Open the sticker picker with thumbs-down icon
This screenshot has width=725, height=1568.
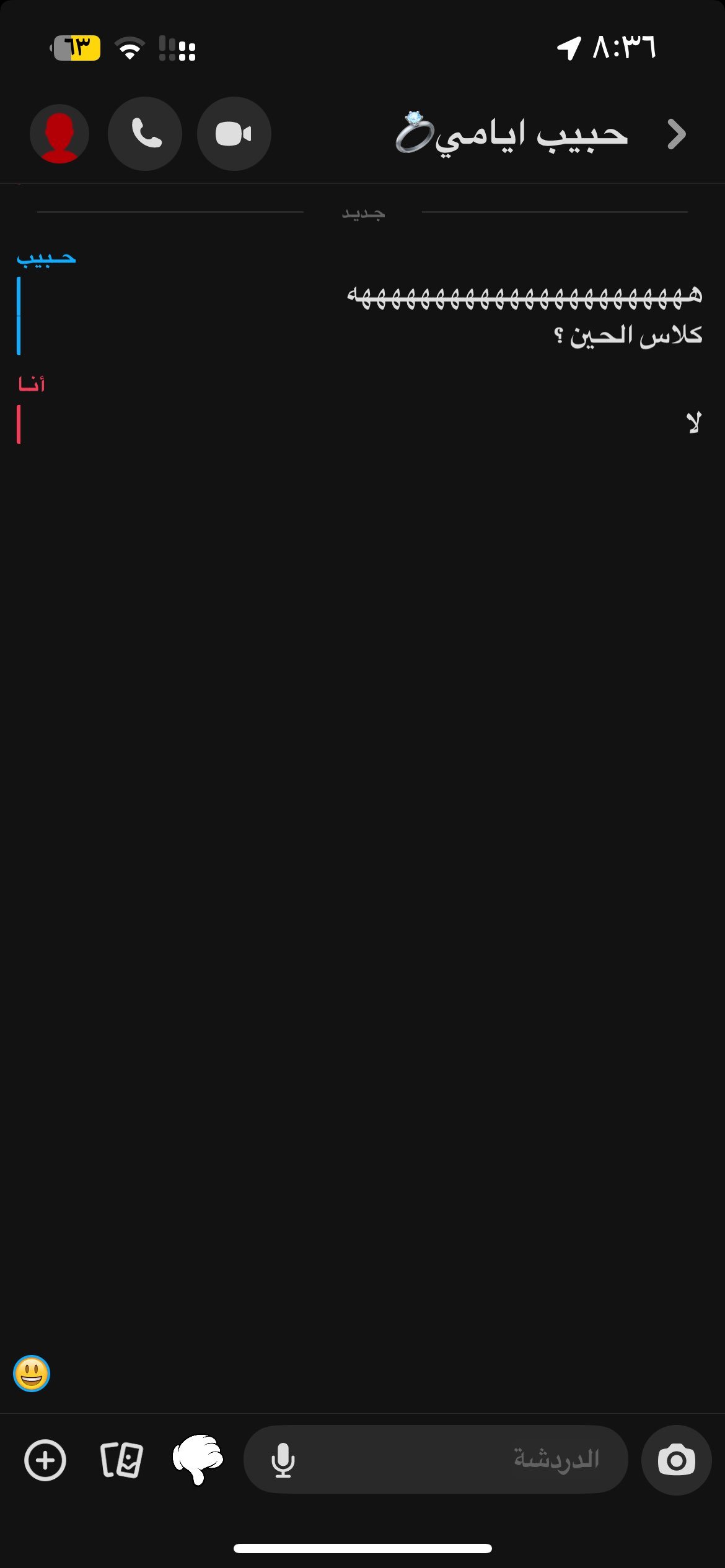pyautogui.click(x=198, y=1459)
